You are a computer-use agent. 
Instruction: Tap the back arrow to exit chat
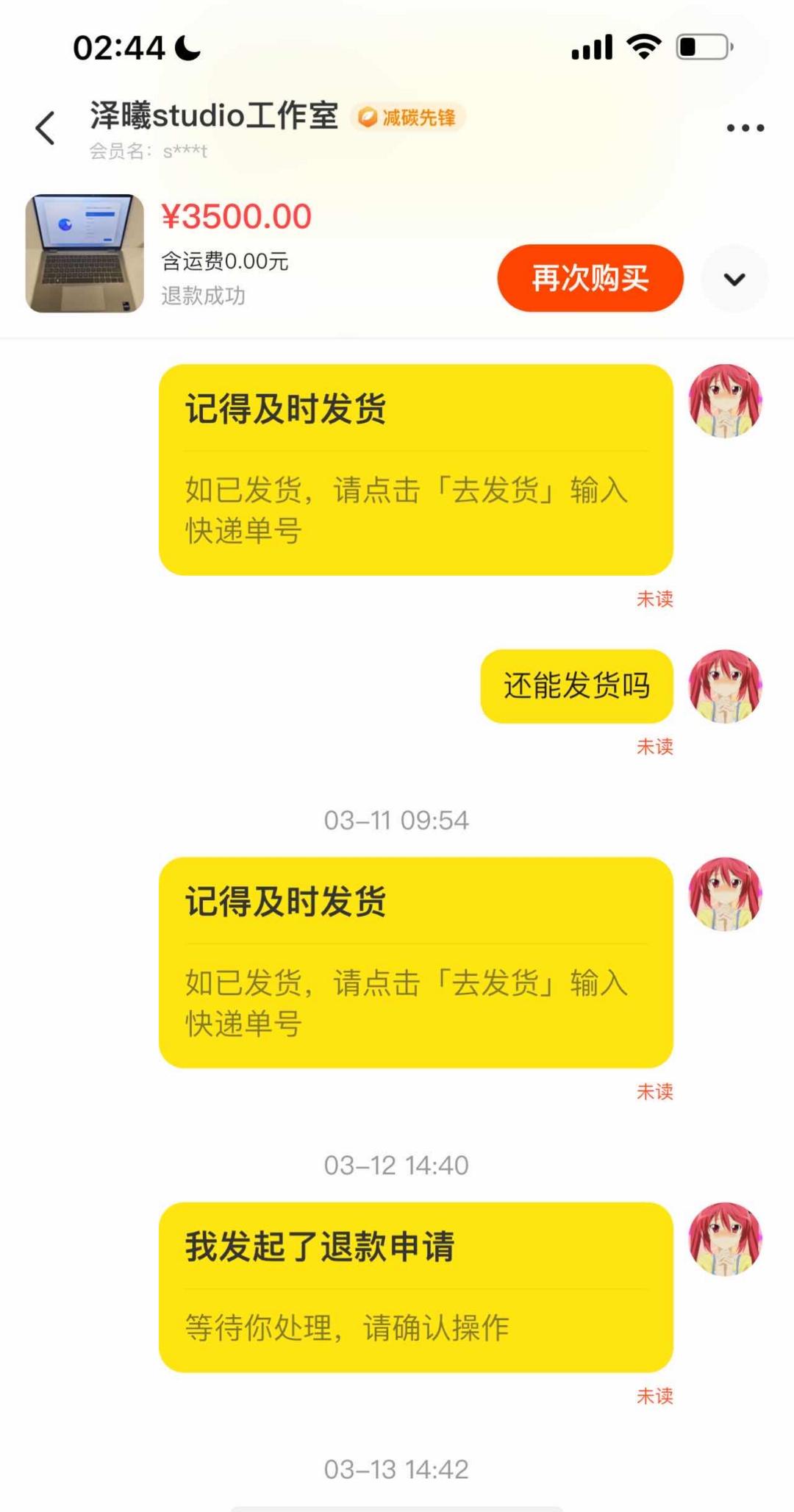[x=46, y=126]
